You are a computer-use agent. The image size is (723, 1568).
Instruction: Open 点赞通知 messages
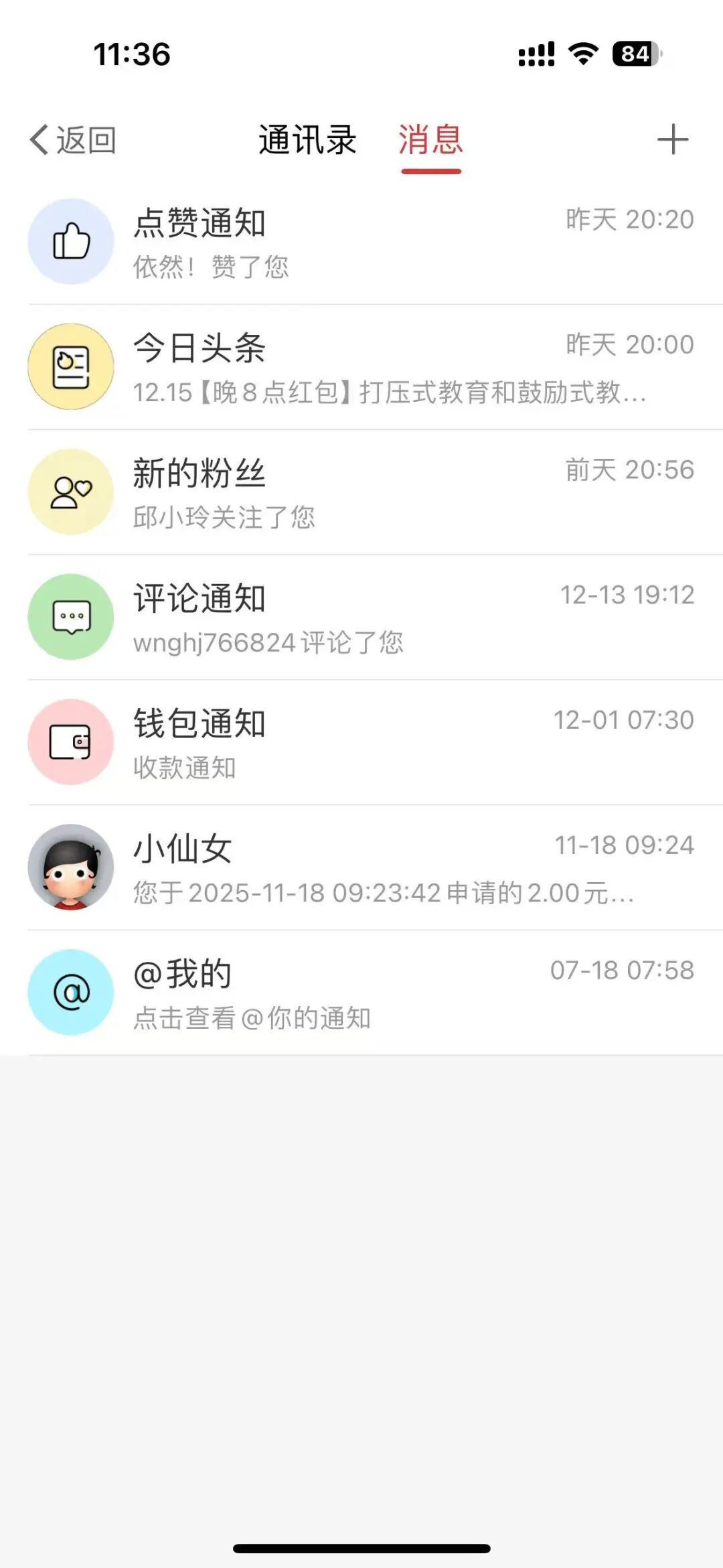point(361,242)
